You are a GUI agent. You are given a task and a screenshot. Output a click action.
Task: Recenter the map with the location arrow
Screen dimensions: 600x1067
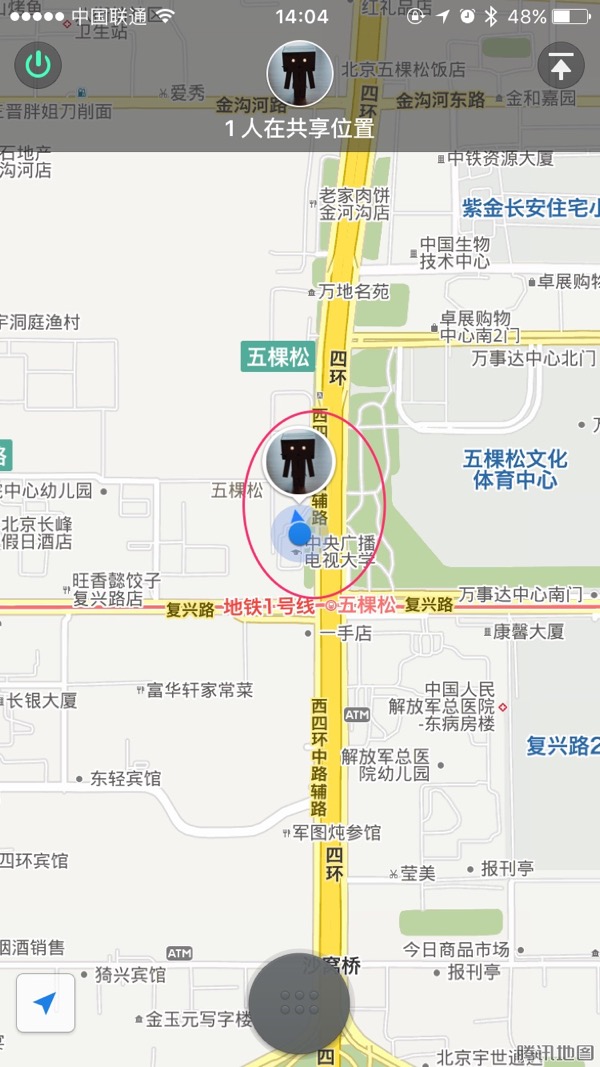pyautogui.click(x=45, y=1002)
